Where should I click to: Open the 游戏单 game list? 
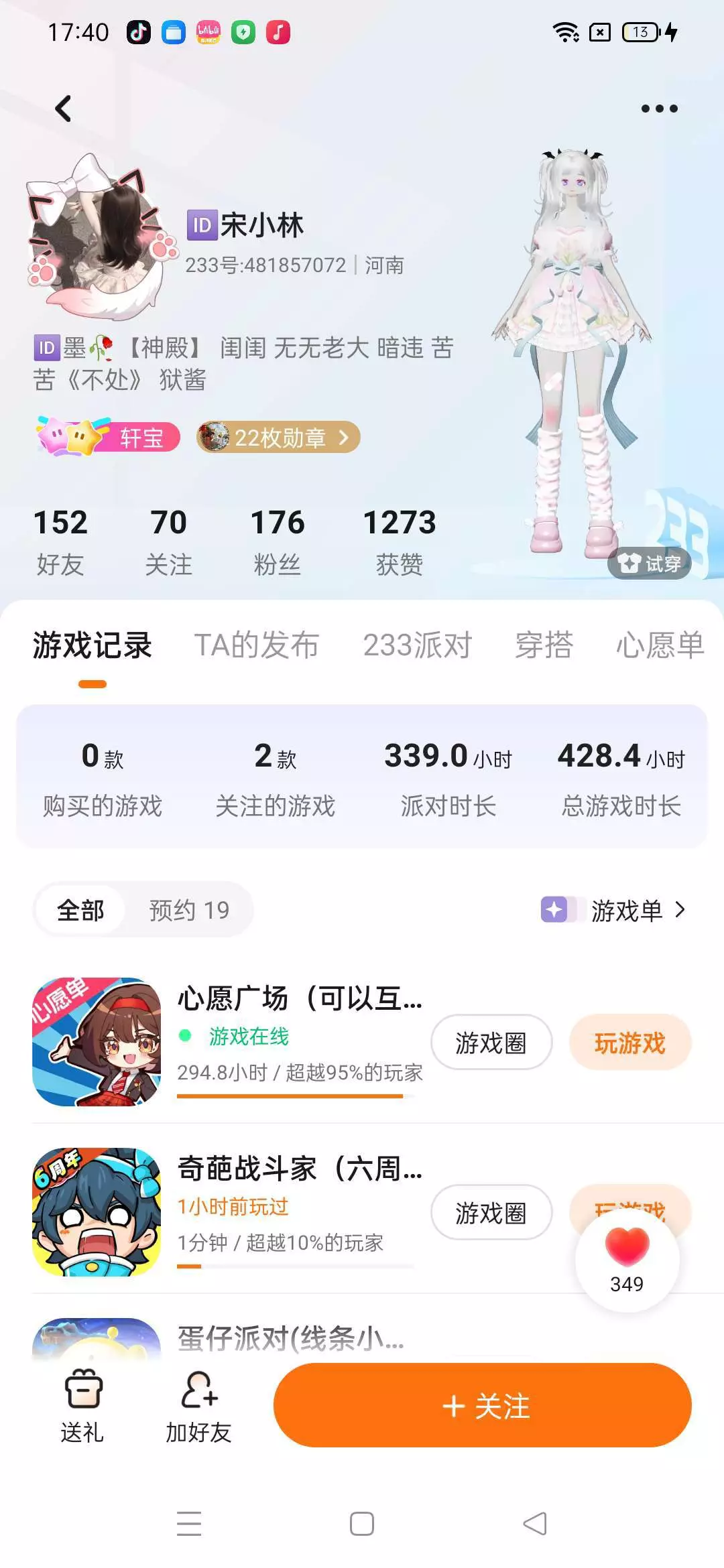coord(614,910)
